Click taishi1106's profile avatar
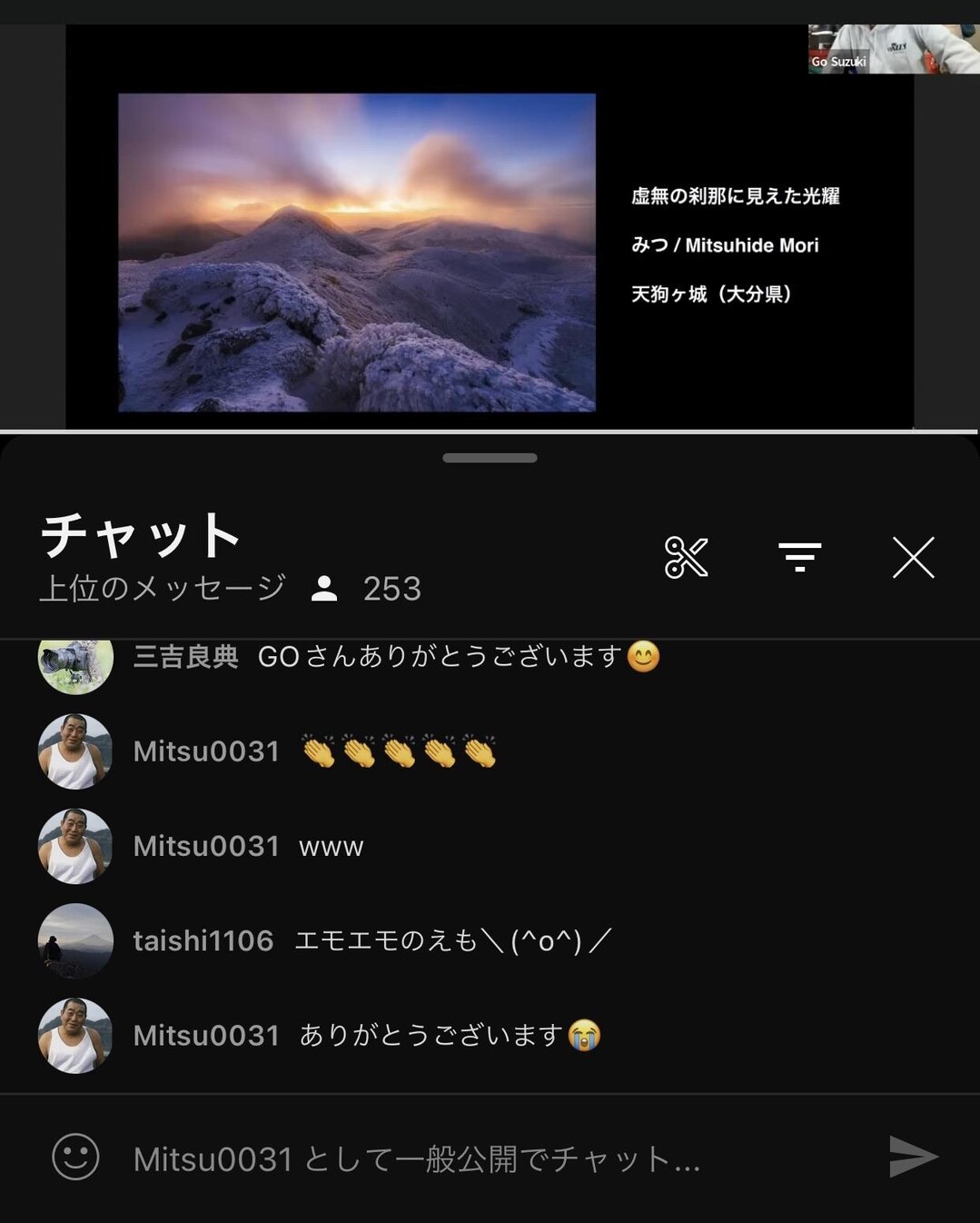The image size is (980, 1223). click(x=74, y=940)
